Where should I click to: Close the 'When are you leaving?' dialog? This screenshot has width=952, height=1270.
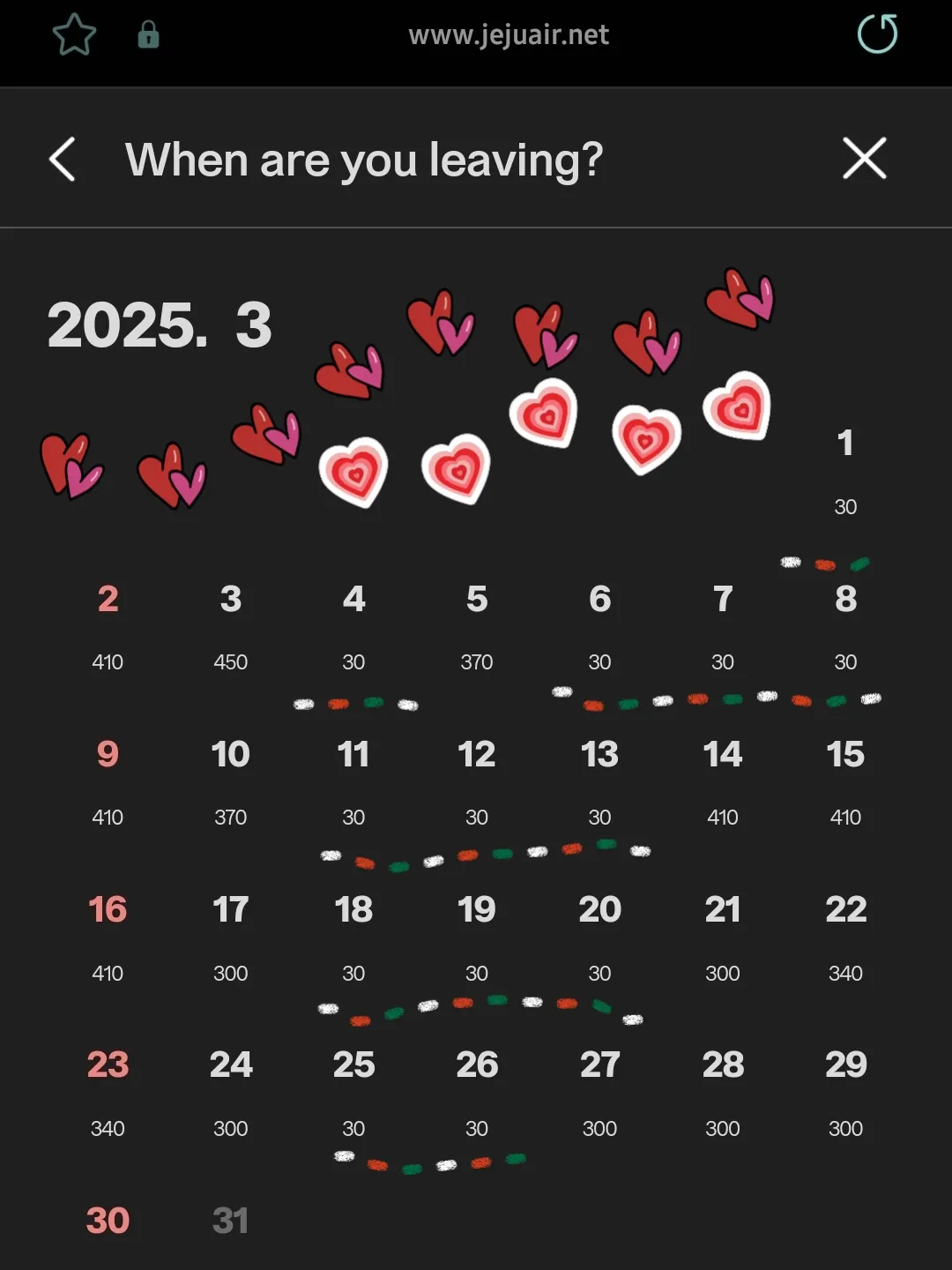[x=864, y=159]
